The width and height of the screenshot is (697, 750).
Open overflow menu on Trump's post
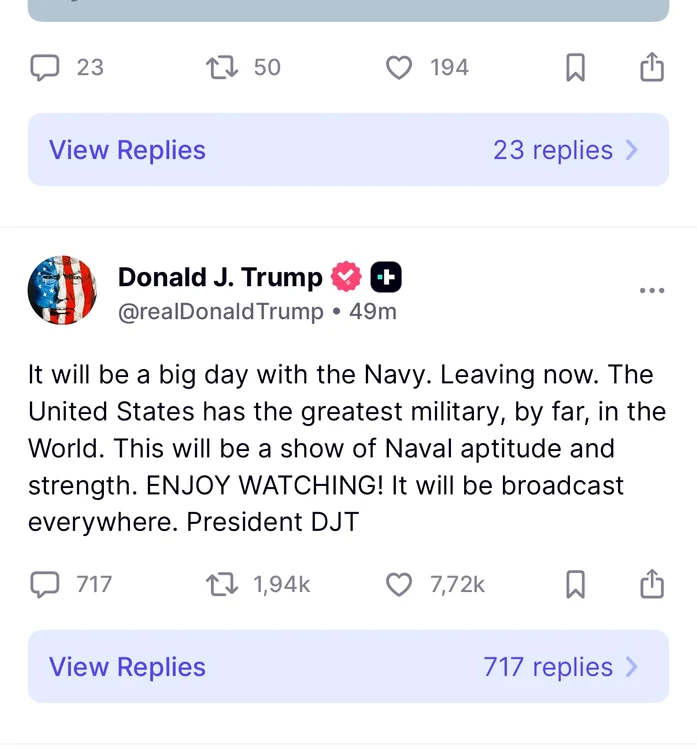coord(652,291)
